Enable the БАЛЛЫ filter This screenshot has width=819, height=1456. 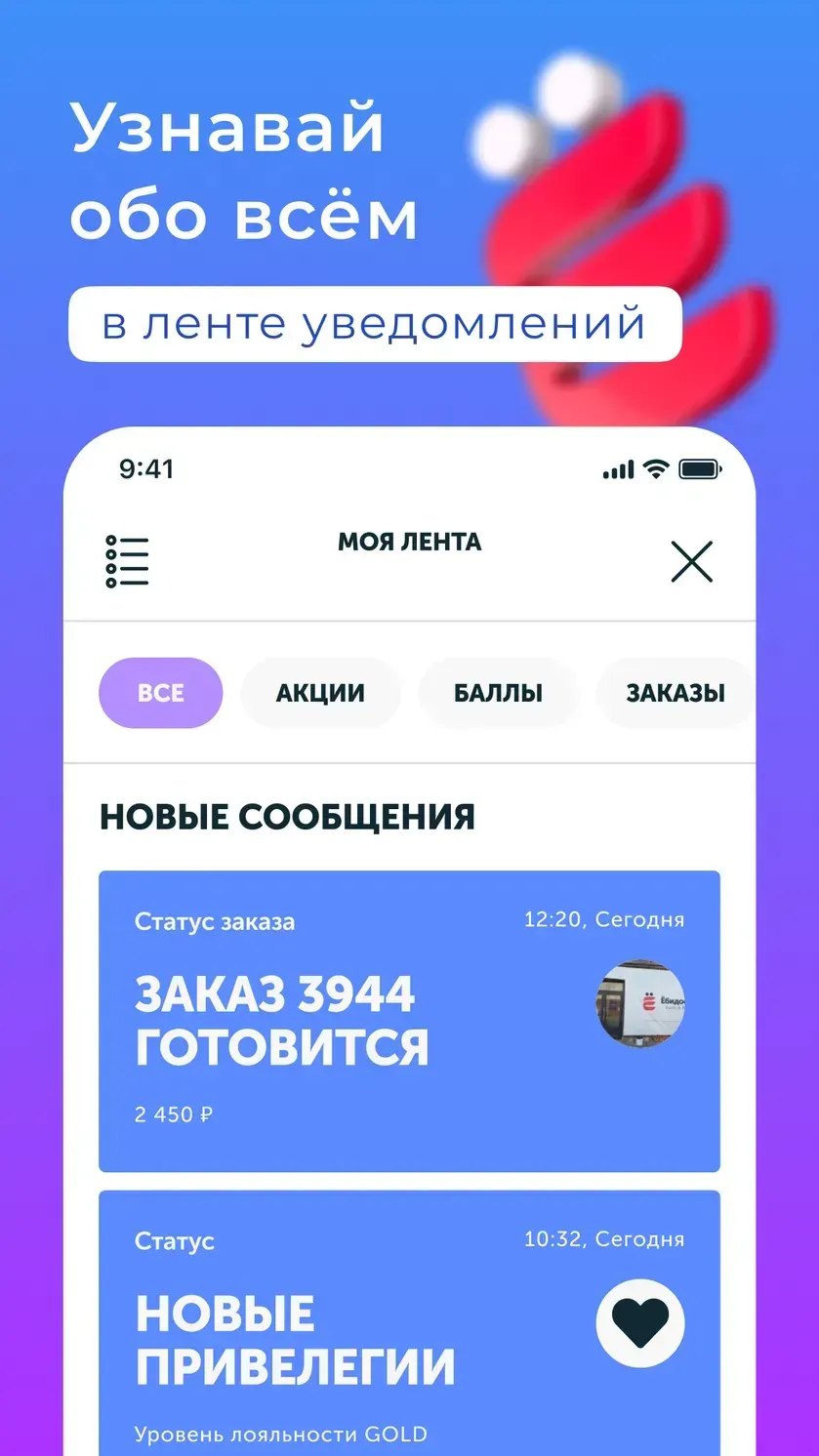499,693
